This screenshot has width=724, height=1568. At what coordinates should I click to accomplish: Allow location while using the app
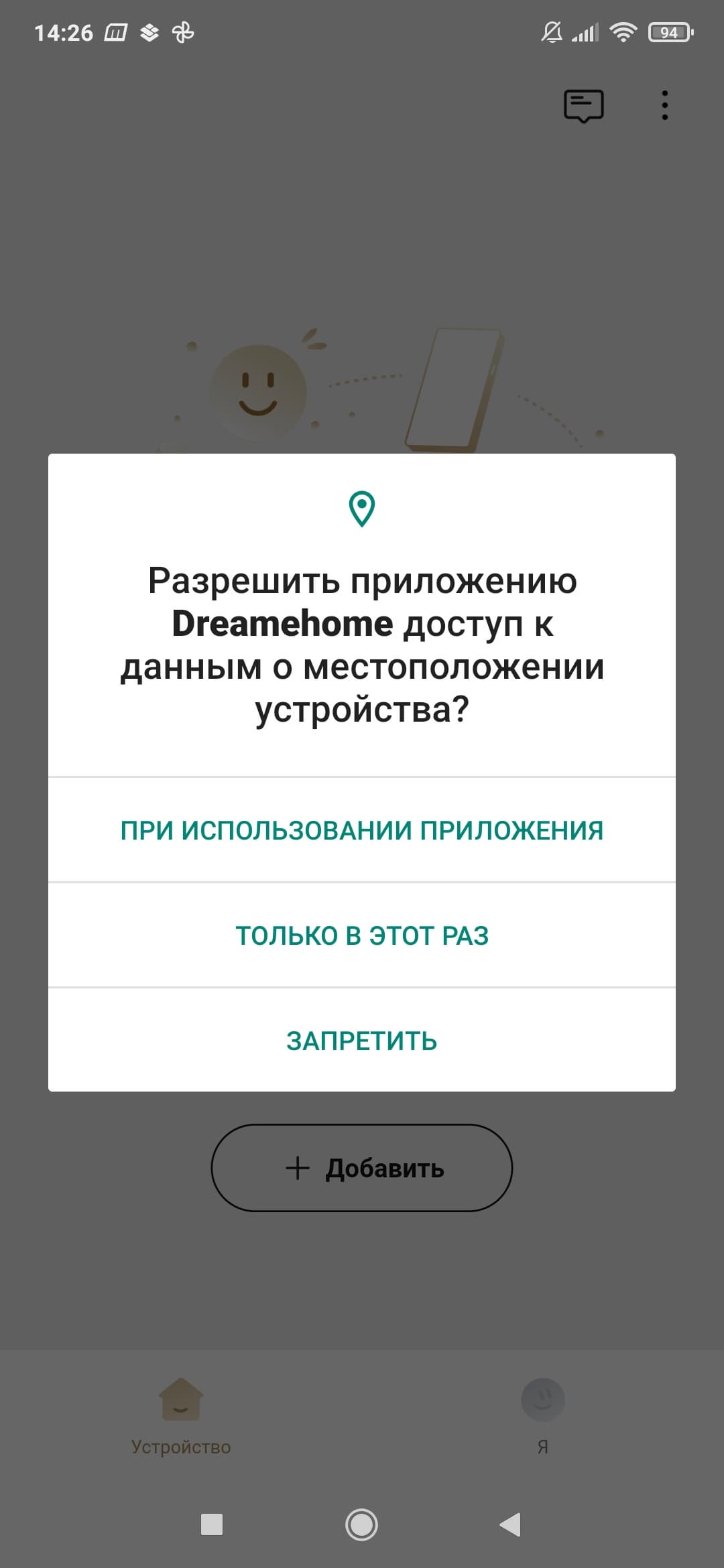pos(362,830)
